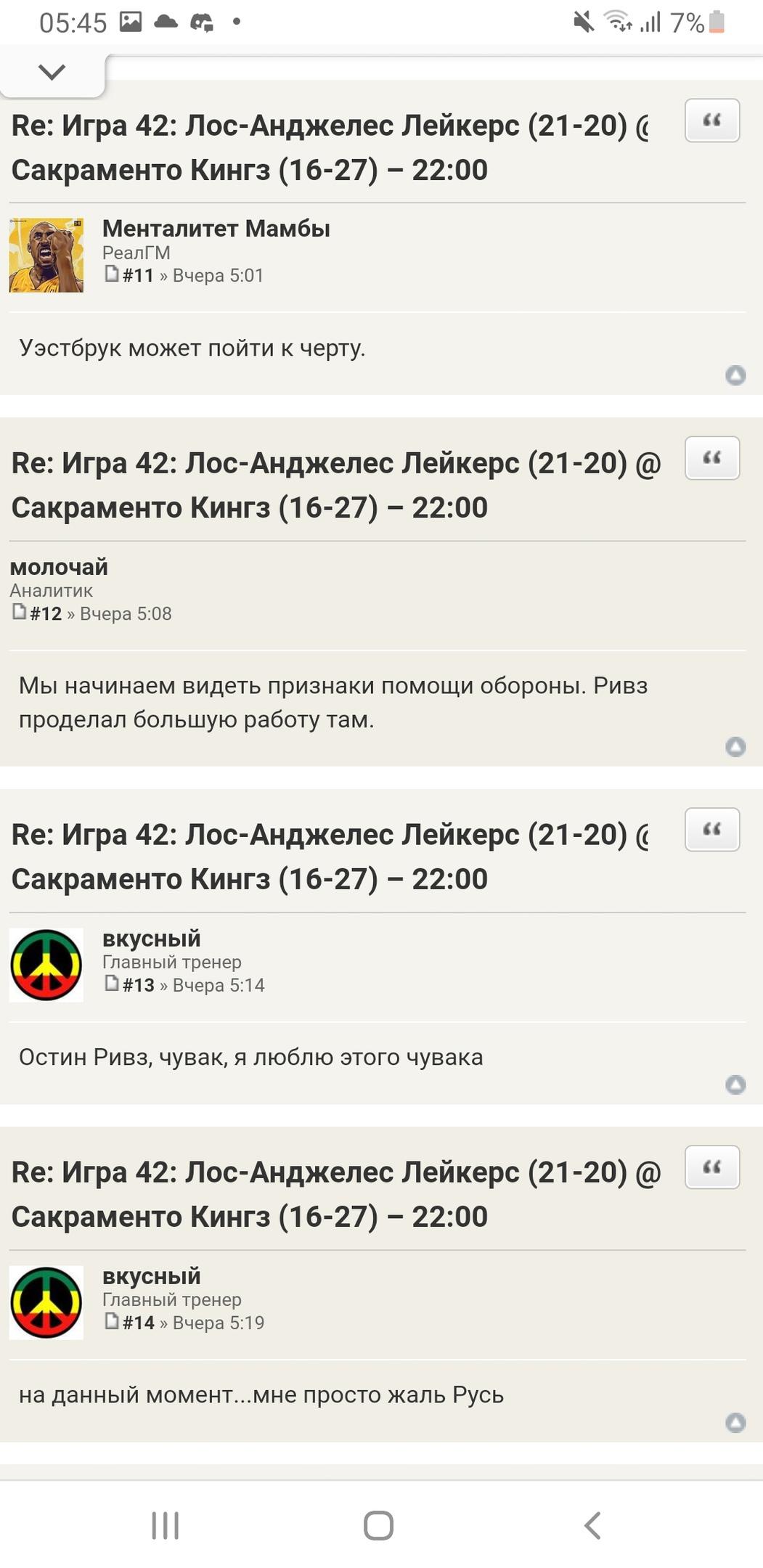Expand the collapsed chevron tab at top
The width and height of the screenshot is (763, 1568).
tap(52, 72)
